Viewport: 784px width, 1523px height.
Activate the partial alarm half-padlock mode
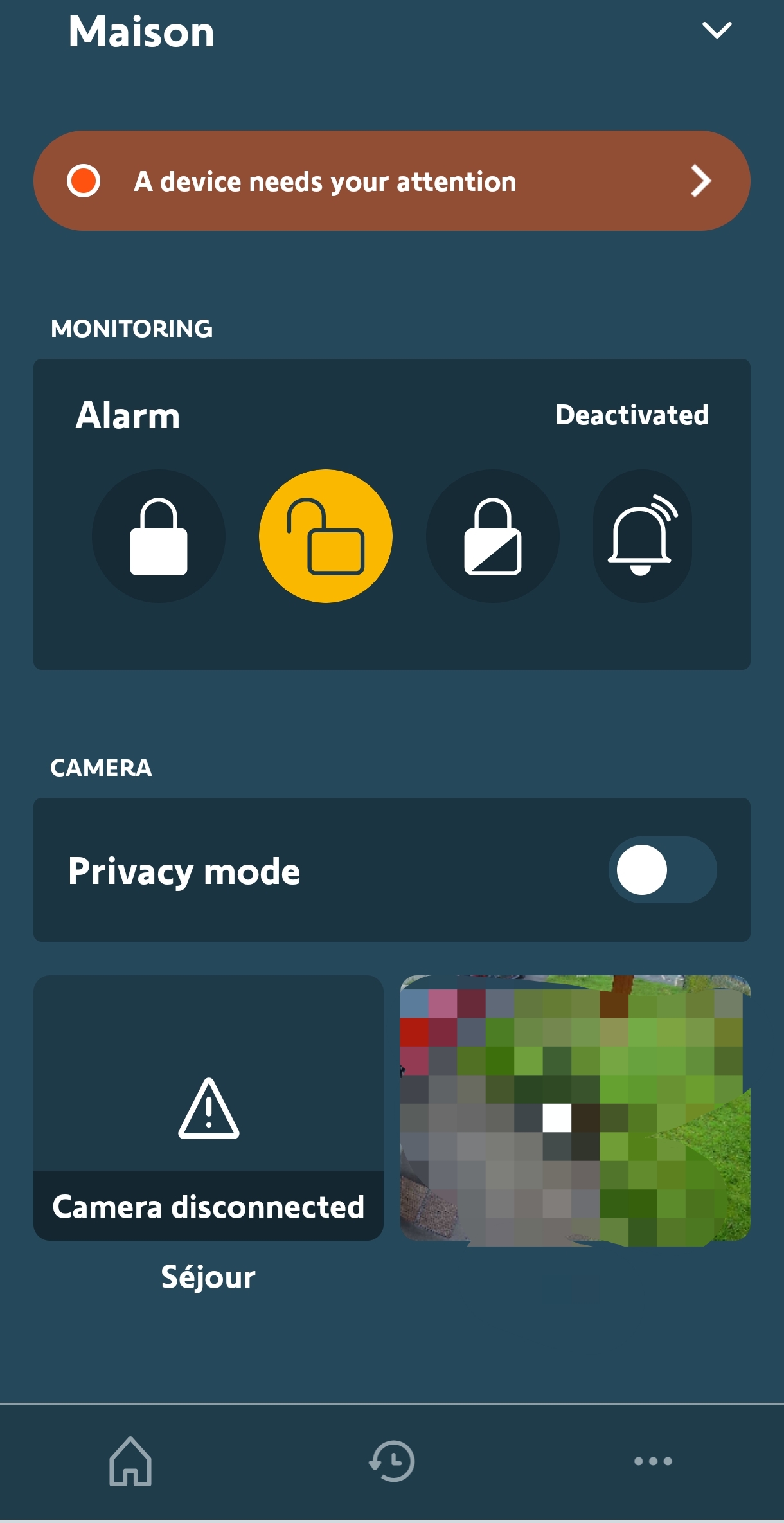click(493, 536)
